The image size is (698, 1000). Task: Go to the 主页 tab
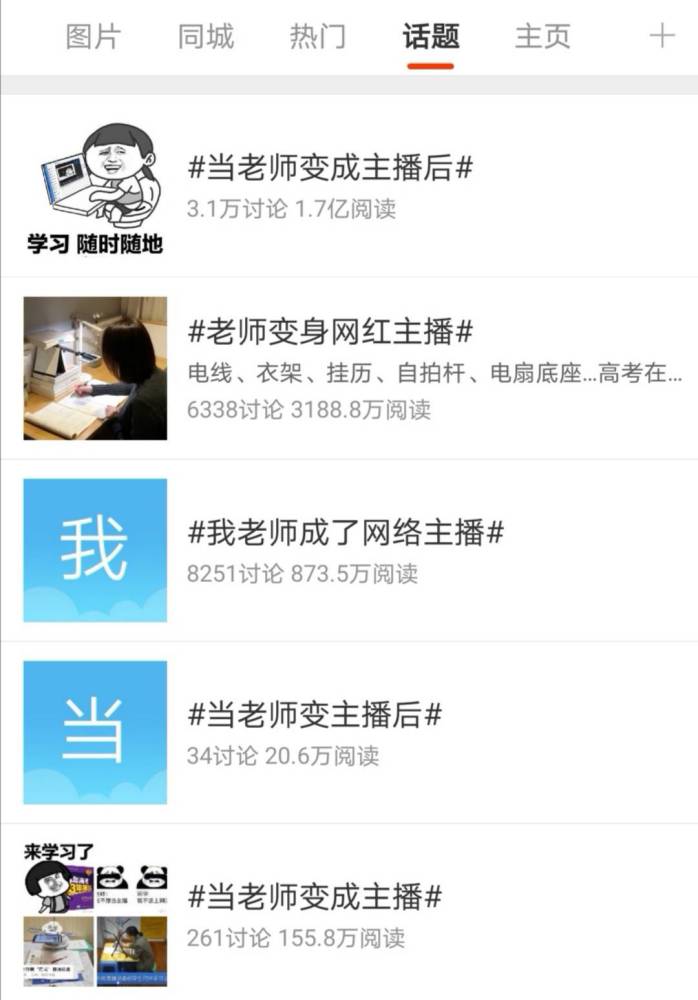pyautogui.click(x=543, y=37)
